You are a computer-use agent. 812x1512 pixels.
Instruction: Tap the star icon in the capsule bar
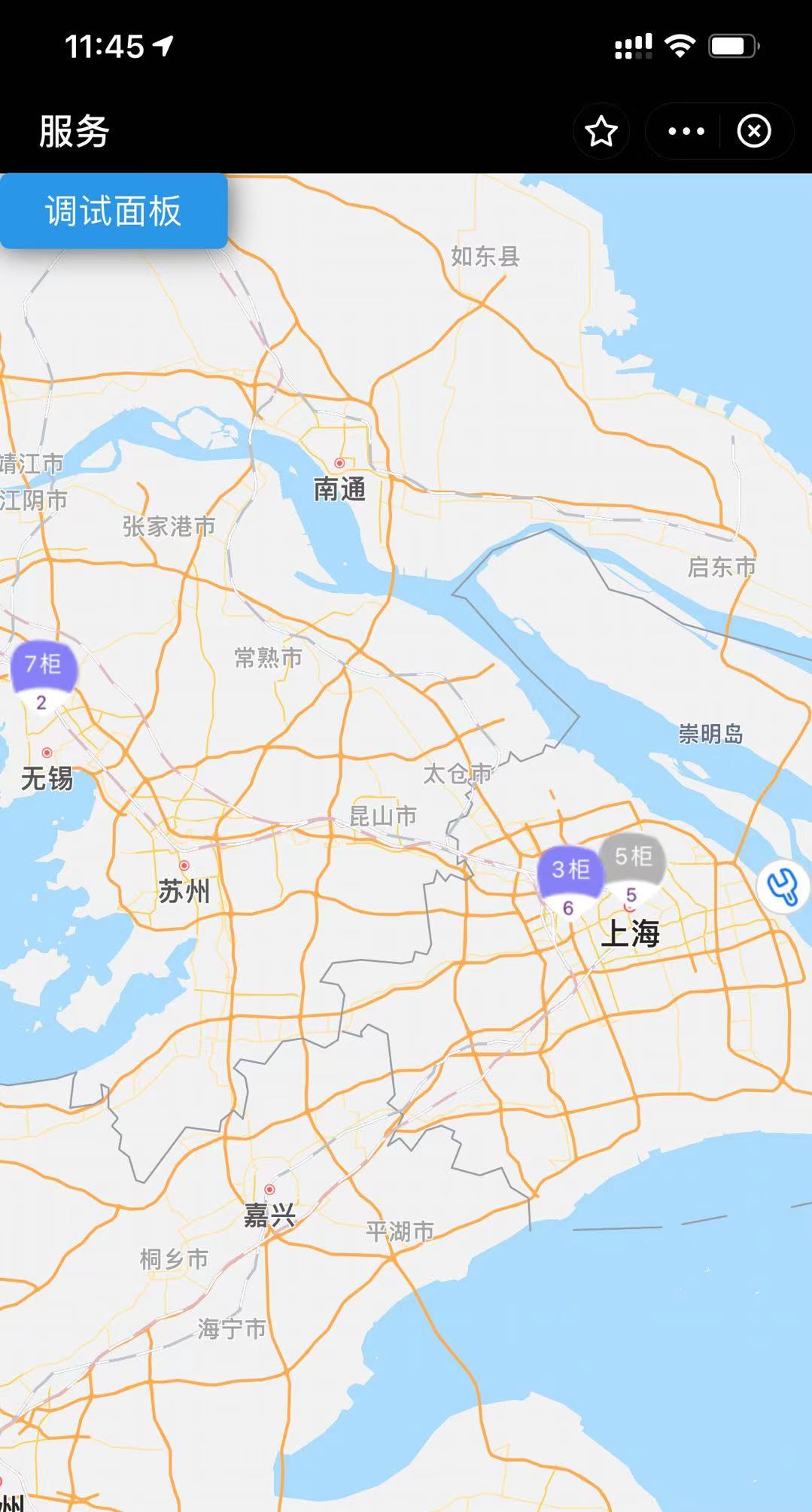(601, 131)
